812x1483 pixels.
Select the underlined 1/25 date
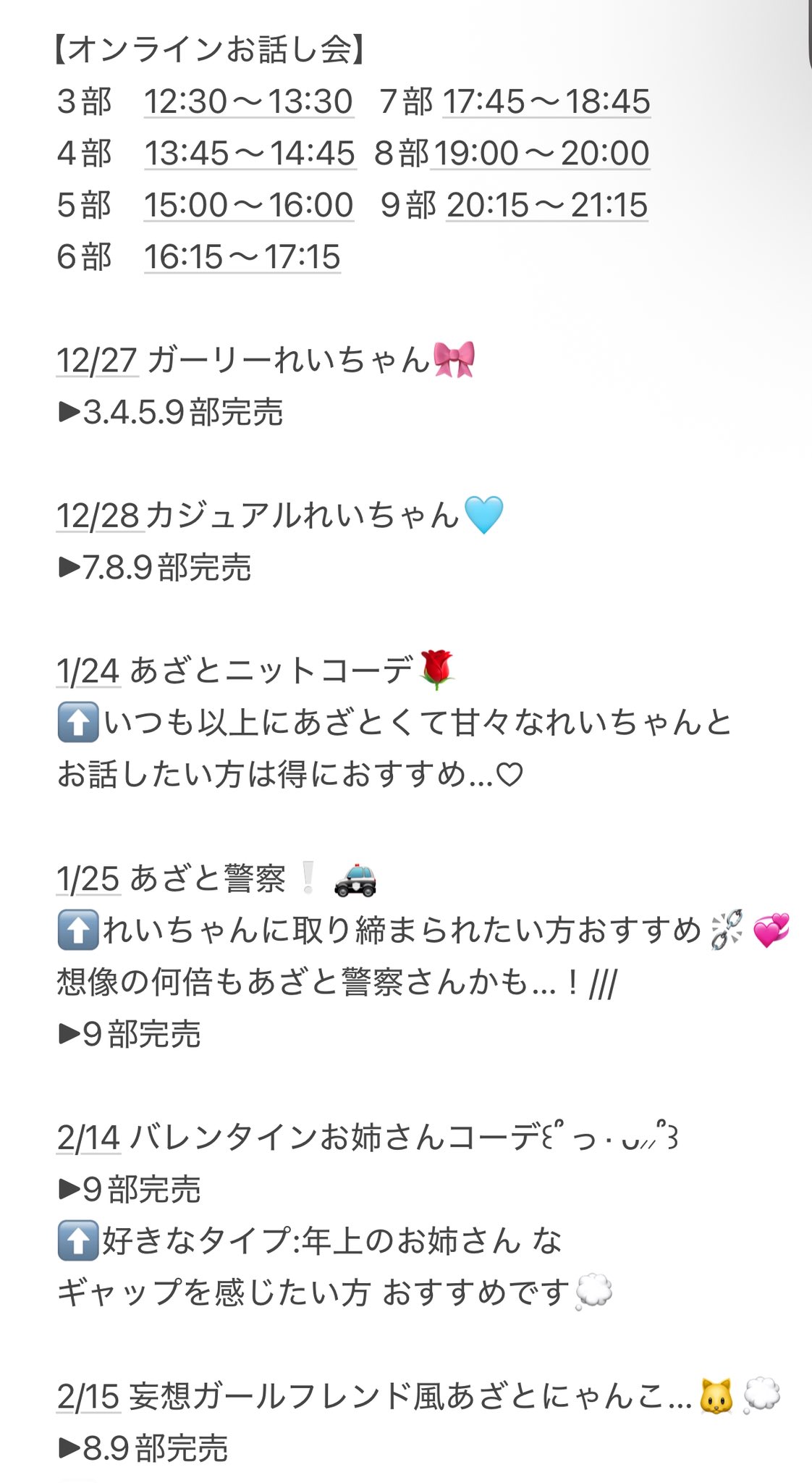click(88, 879)
